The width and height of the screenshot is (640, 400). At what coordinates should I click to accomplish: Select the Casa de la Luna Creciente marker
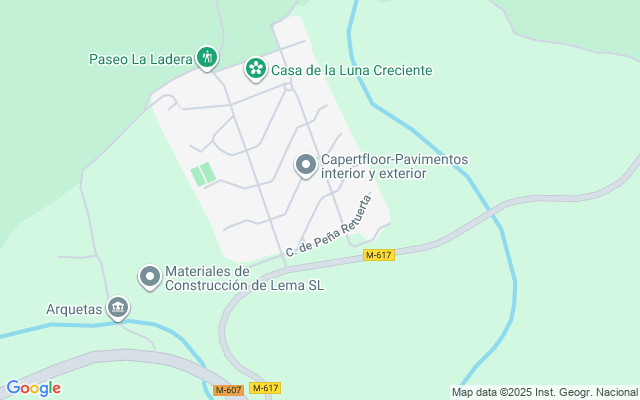[x=256, y=69]
